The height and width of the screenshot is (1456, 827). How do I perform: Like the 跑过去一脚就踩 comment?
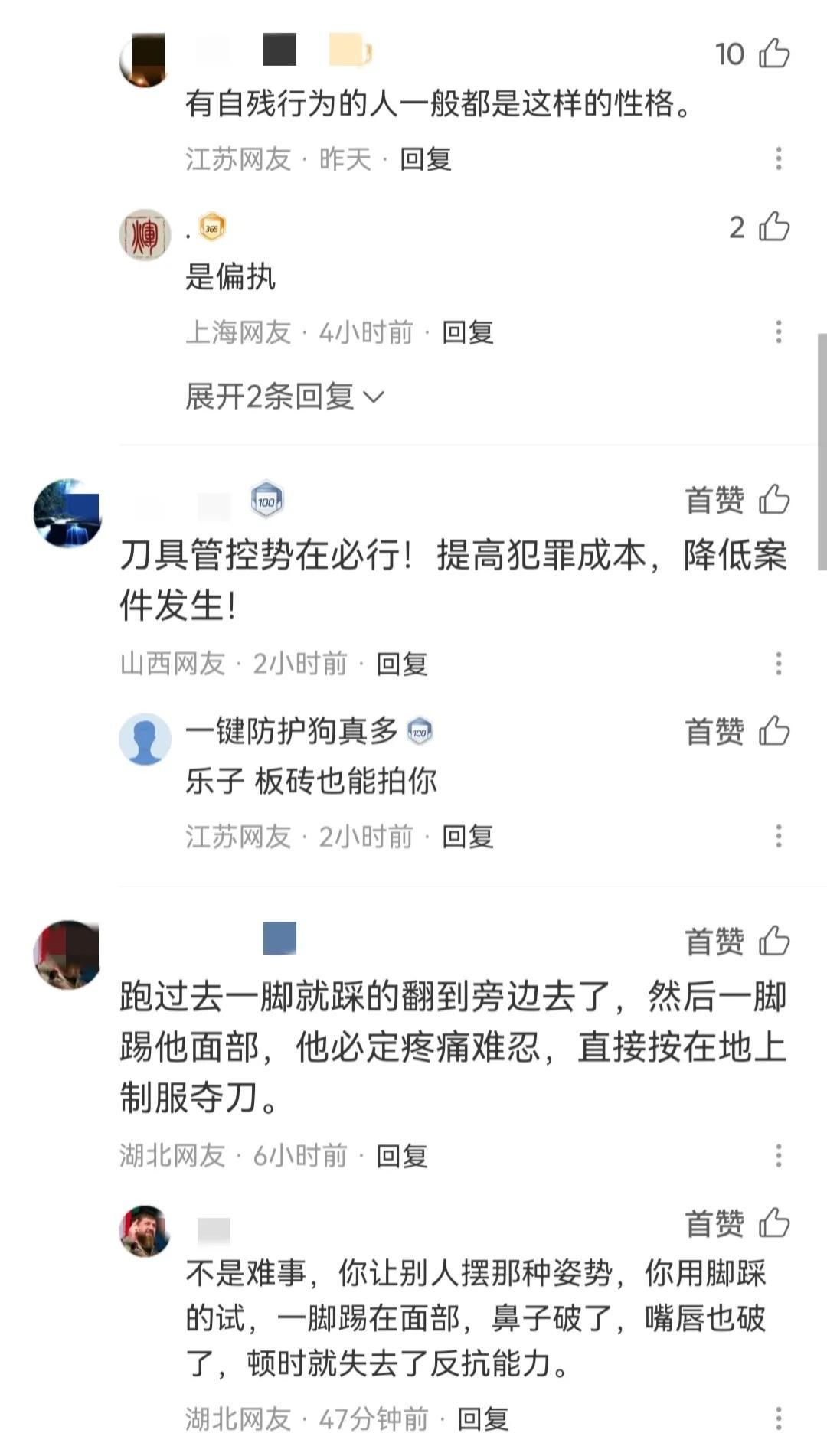(773, 941)
